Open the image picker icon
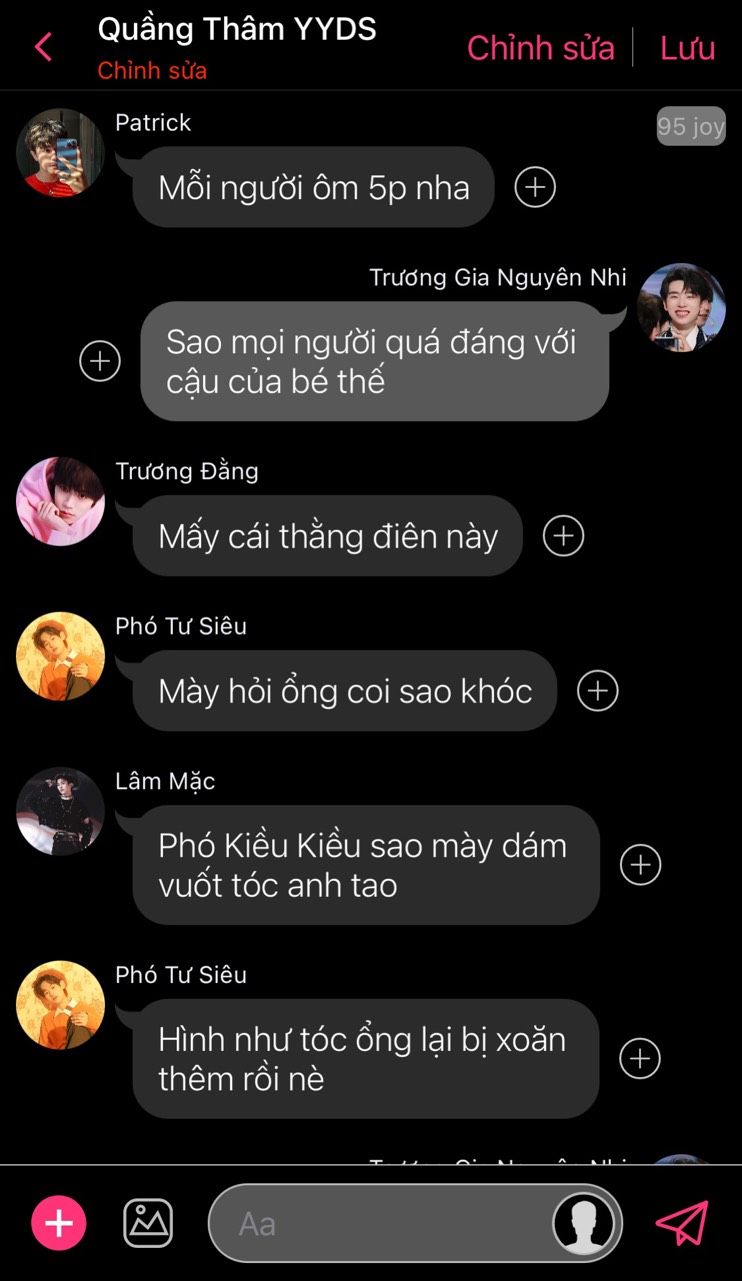The width and height of the screenshot is (742, 1281). [148, 1223]
